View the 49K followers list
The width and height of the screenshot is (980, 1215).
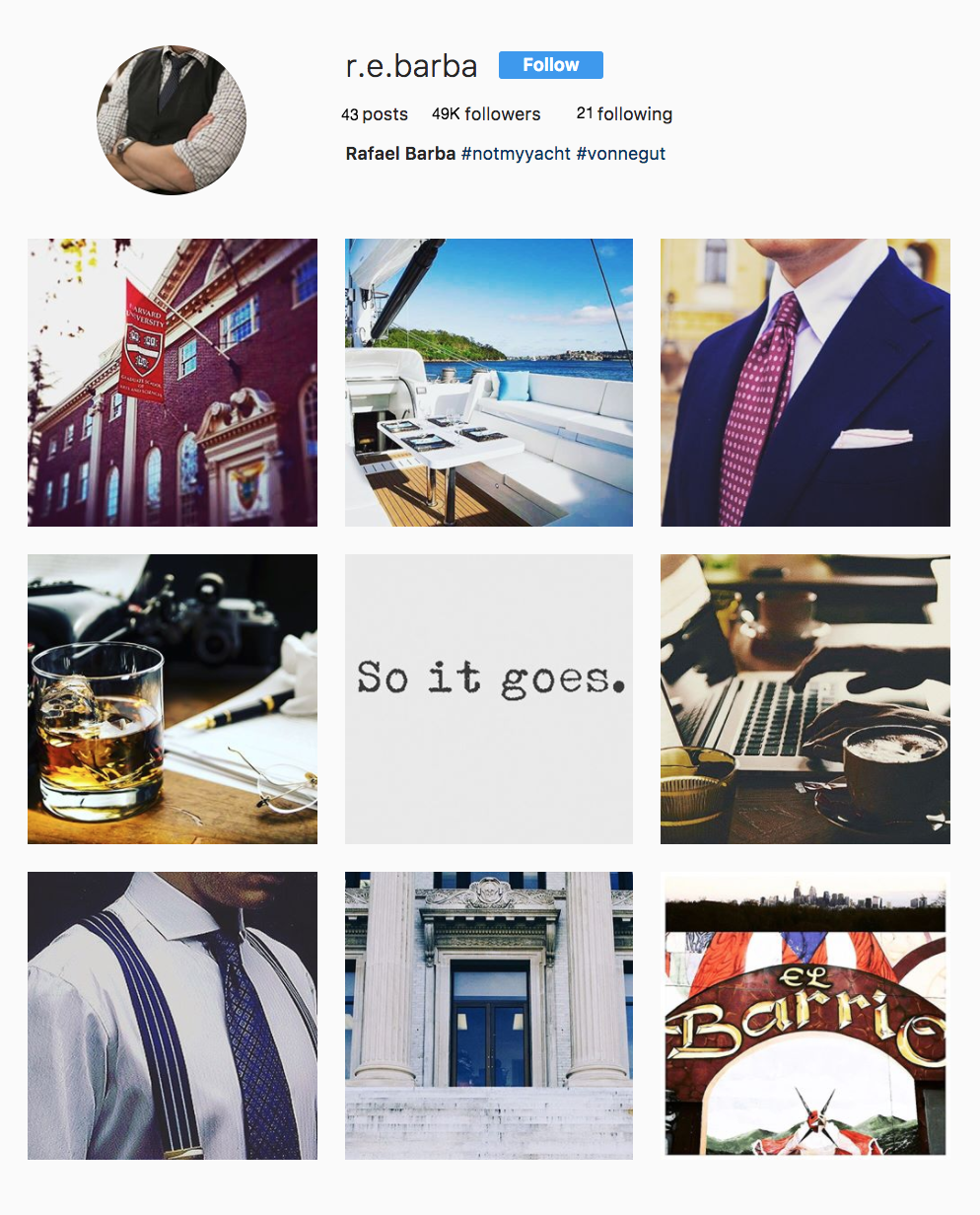pyautogui.click(x=486, y=114)
